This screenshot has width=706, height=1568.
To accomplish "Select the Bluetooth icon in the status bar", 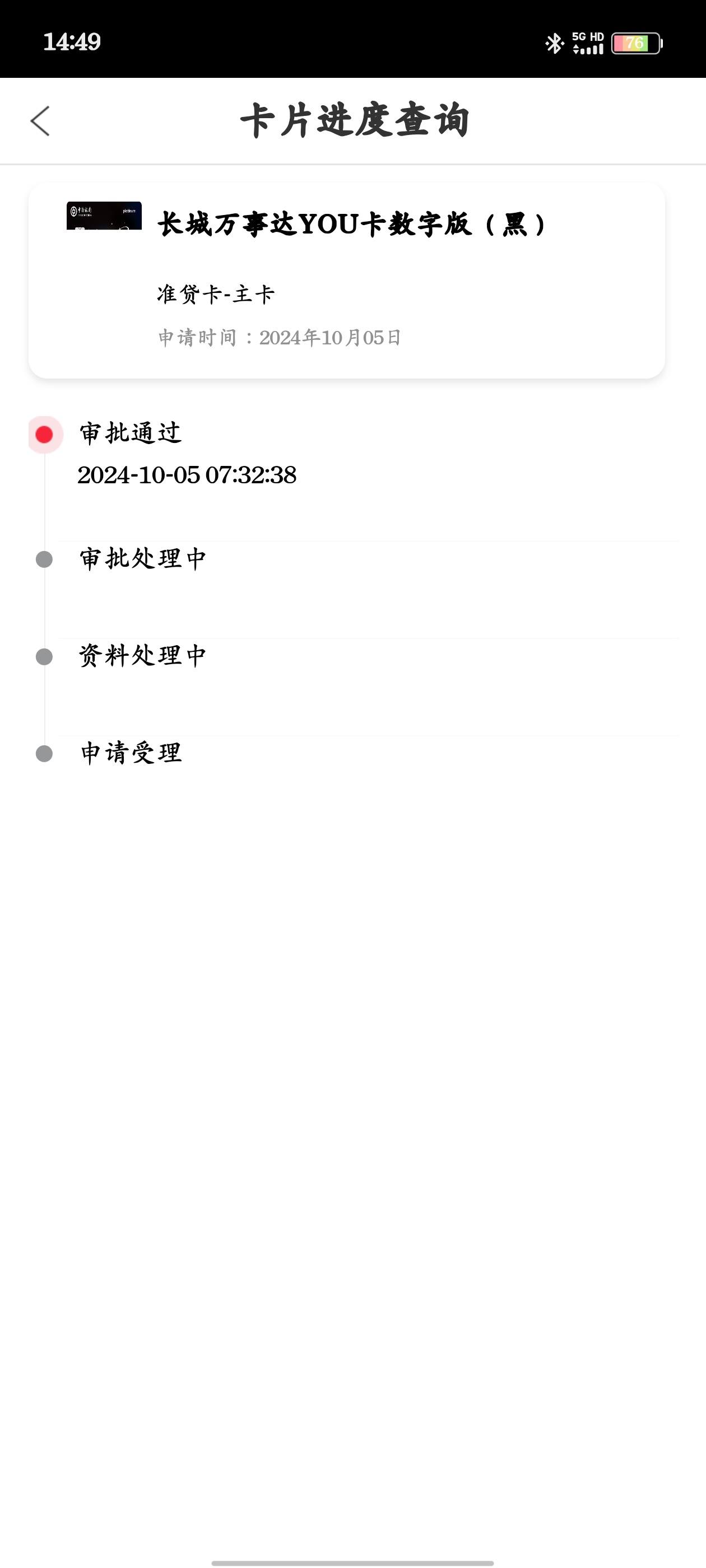I will click(554, 44).
